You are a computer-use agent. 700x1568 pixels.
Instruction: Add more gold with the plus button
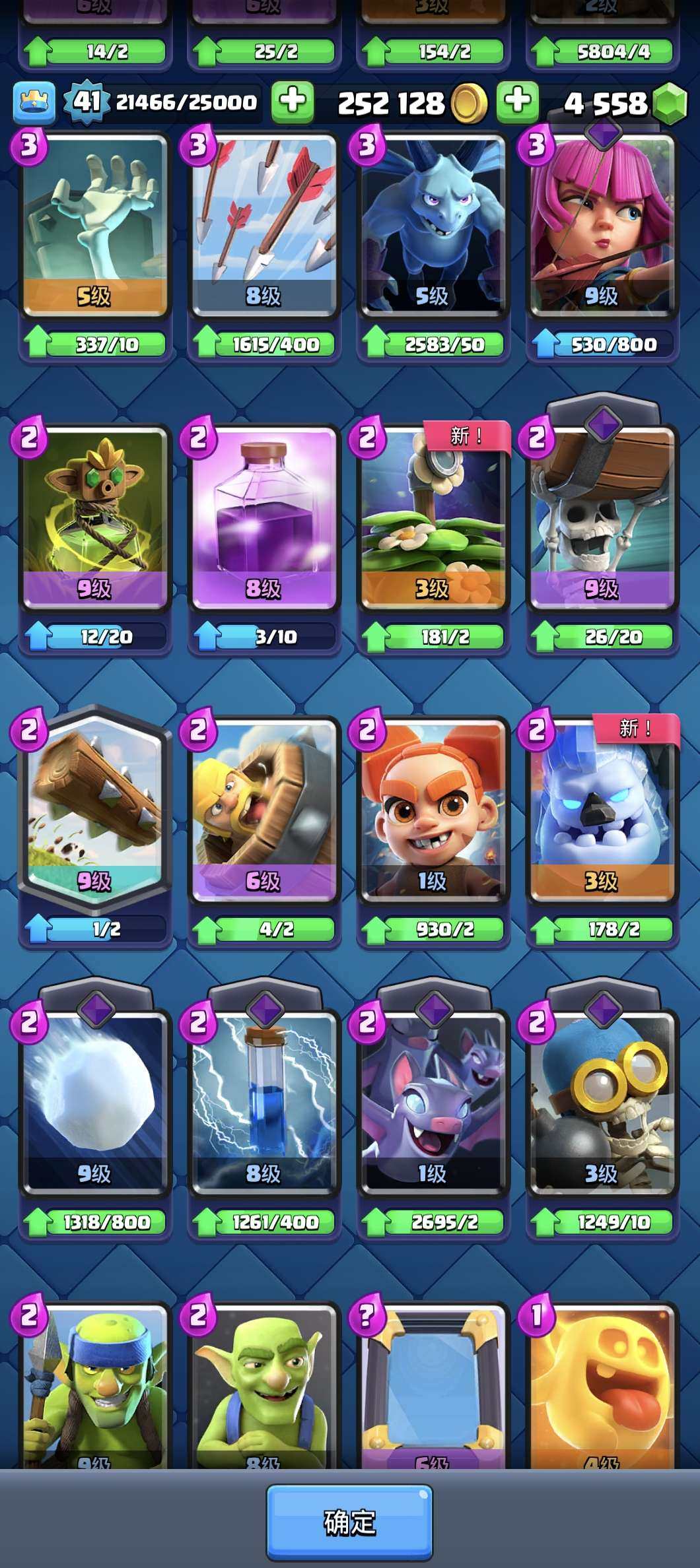(518, 102)
